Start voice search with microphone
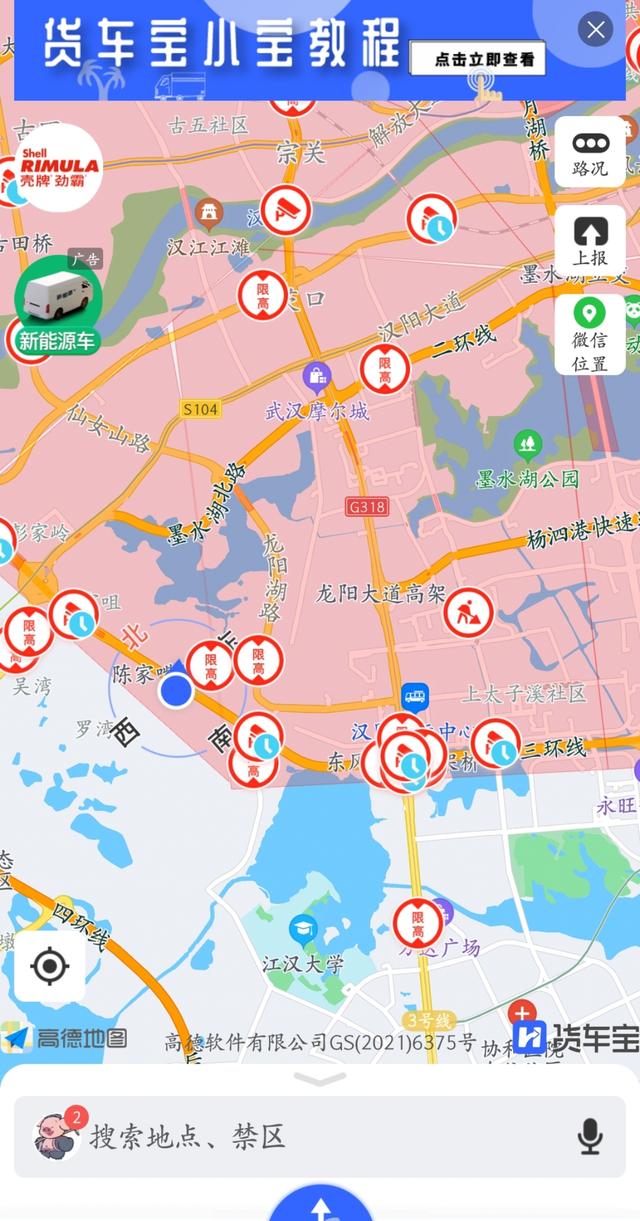The image size is (640, 1221). 590,1136
